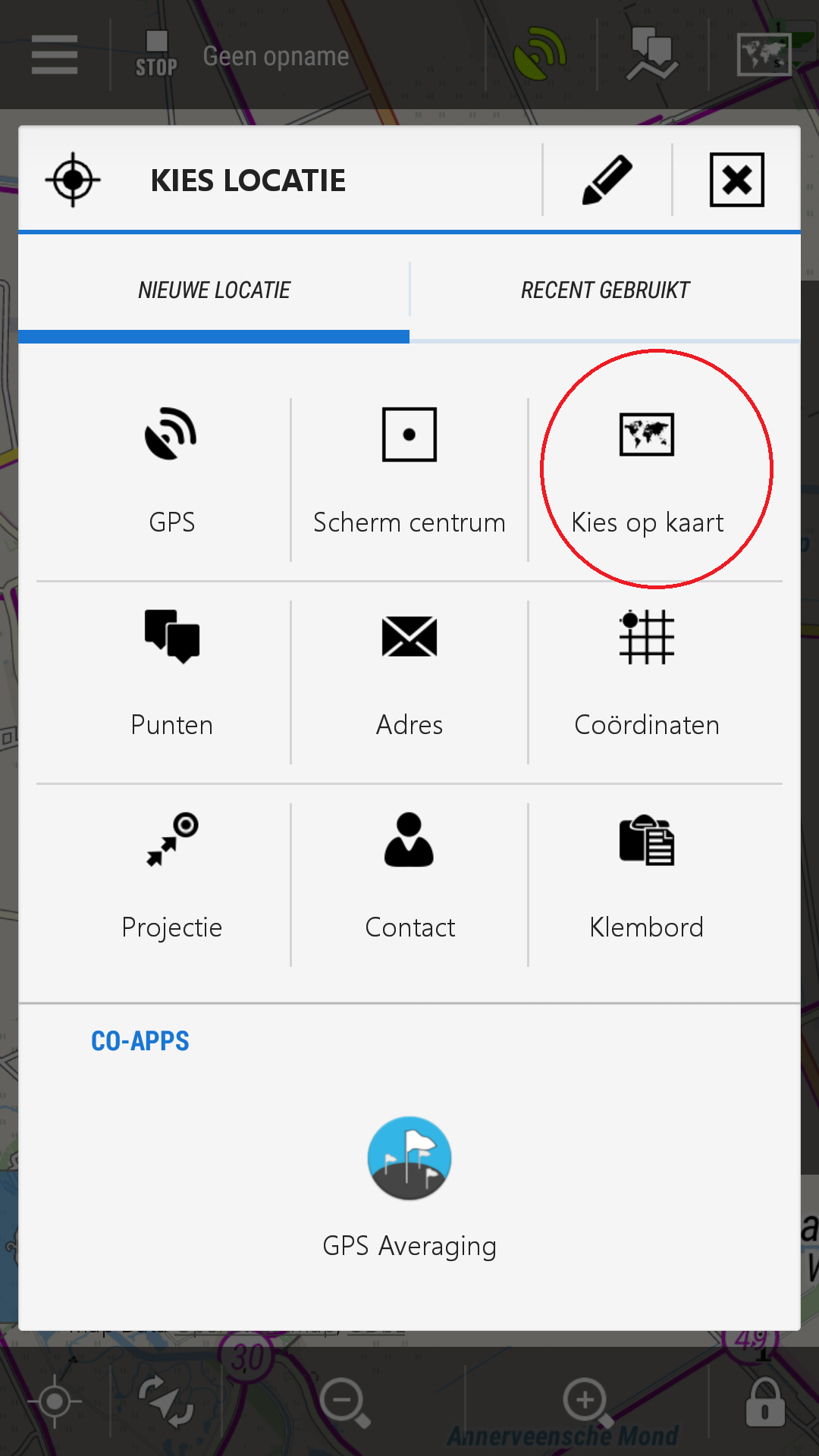The height and width of the screenshot is (1456, 819).
Task: Pick location via Kies op kaart
Action: tap(647, 470)
